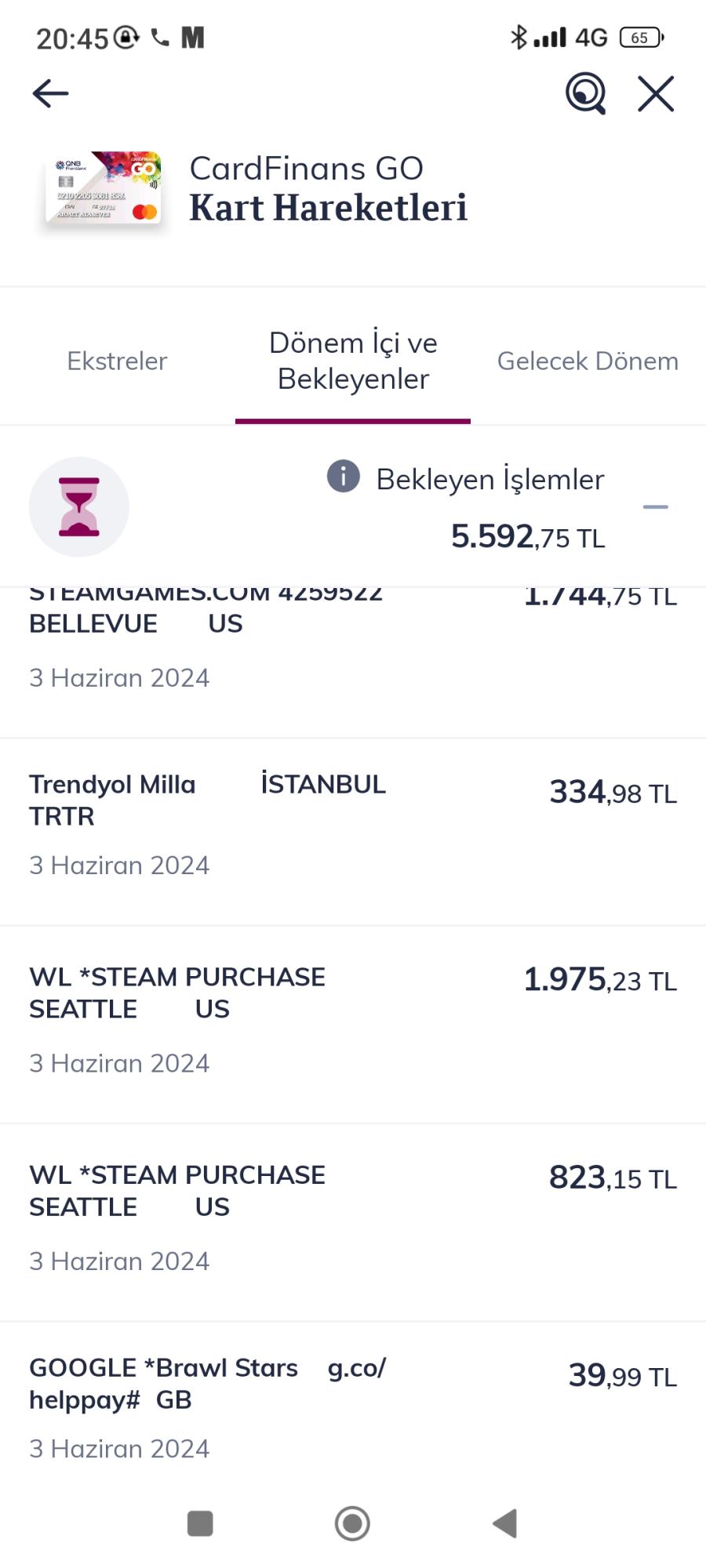Viewport: 706px width, 1568px height.
Task: Tap the 5.592,75 TL pending total amount
Action: tap(528, 535)
